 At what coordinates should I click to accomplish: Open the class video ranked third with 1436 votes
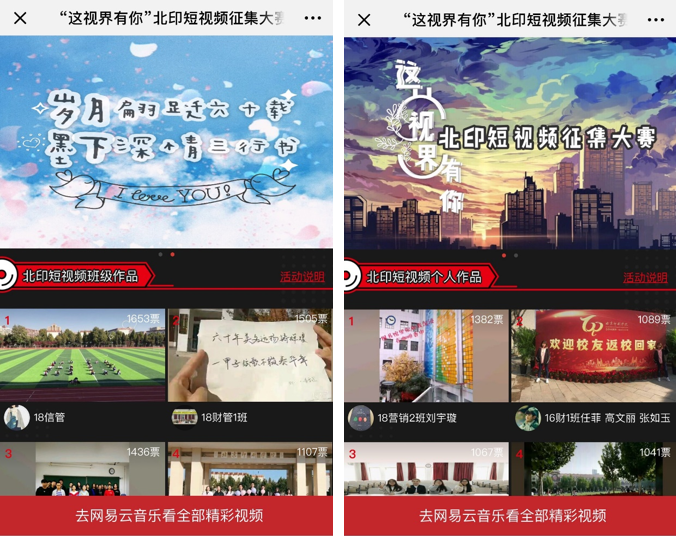83,471
